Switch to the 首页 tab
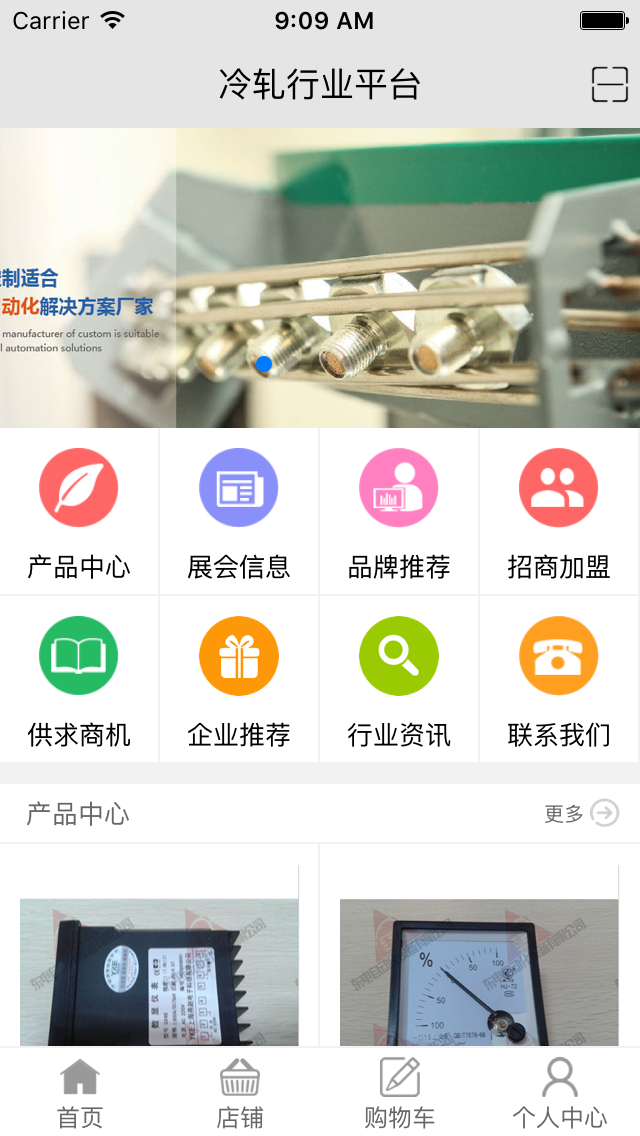 [x=80, y=1093]
